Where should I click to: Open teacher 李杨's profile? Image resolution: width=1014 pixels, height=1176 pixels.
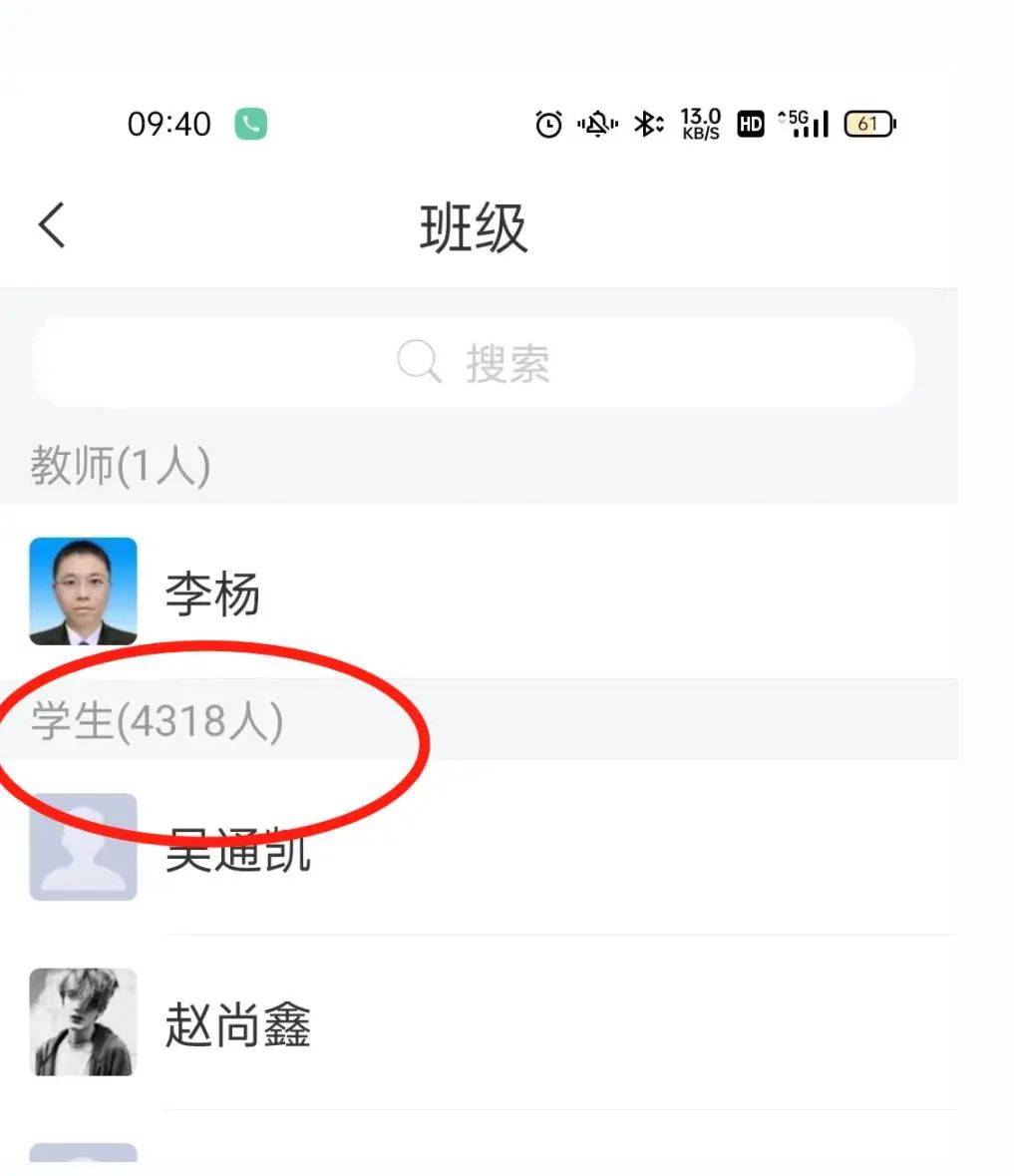[x=212, y=593]
